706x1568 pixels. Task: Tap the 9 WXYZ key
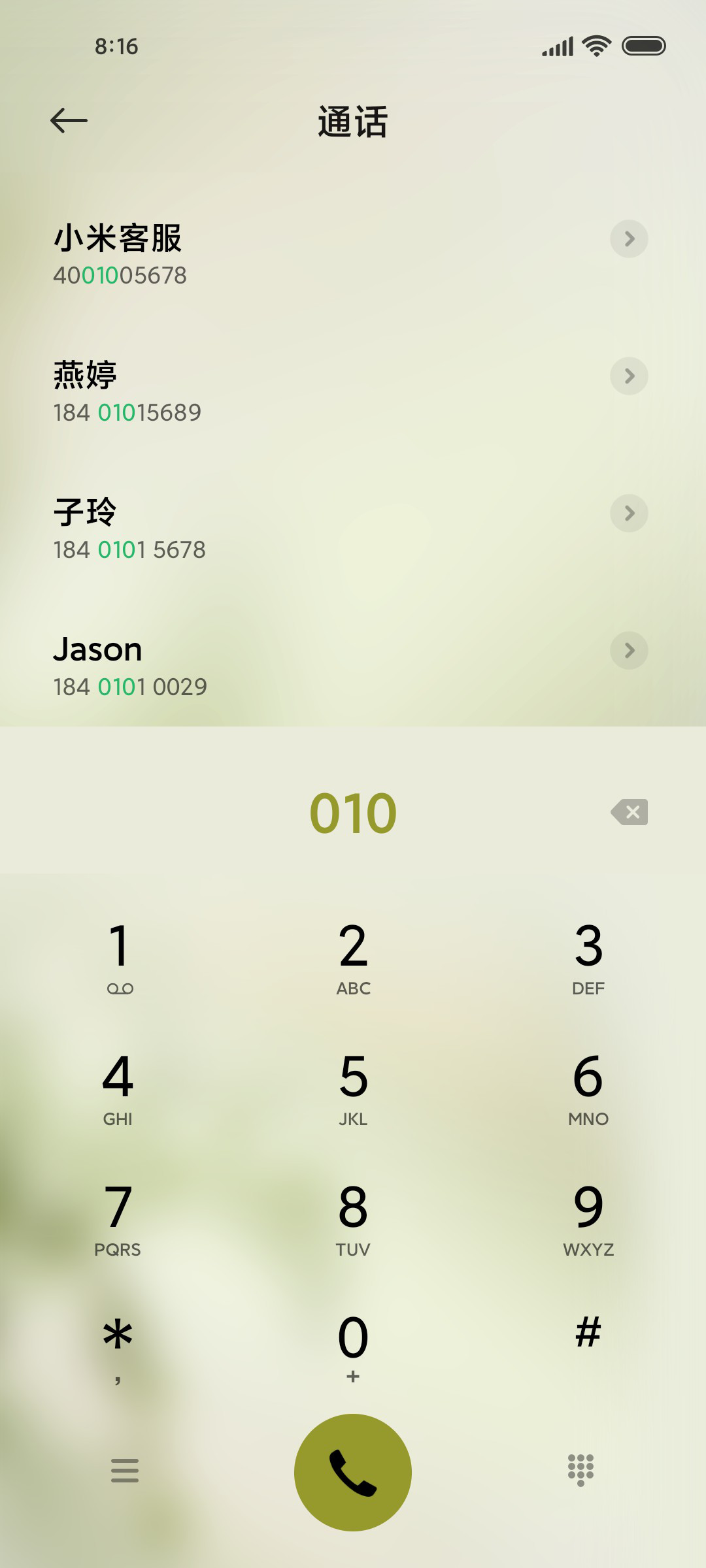[588, 1219]
